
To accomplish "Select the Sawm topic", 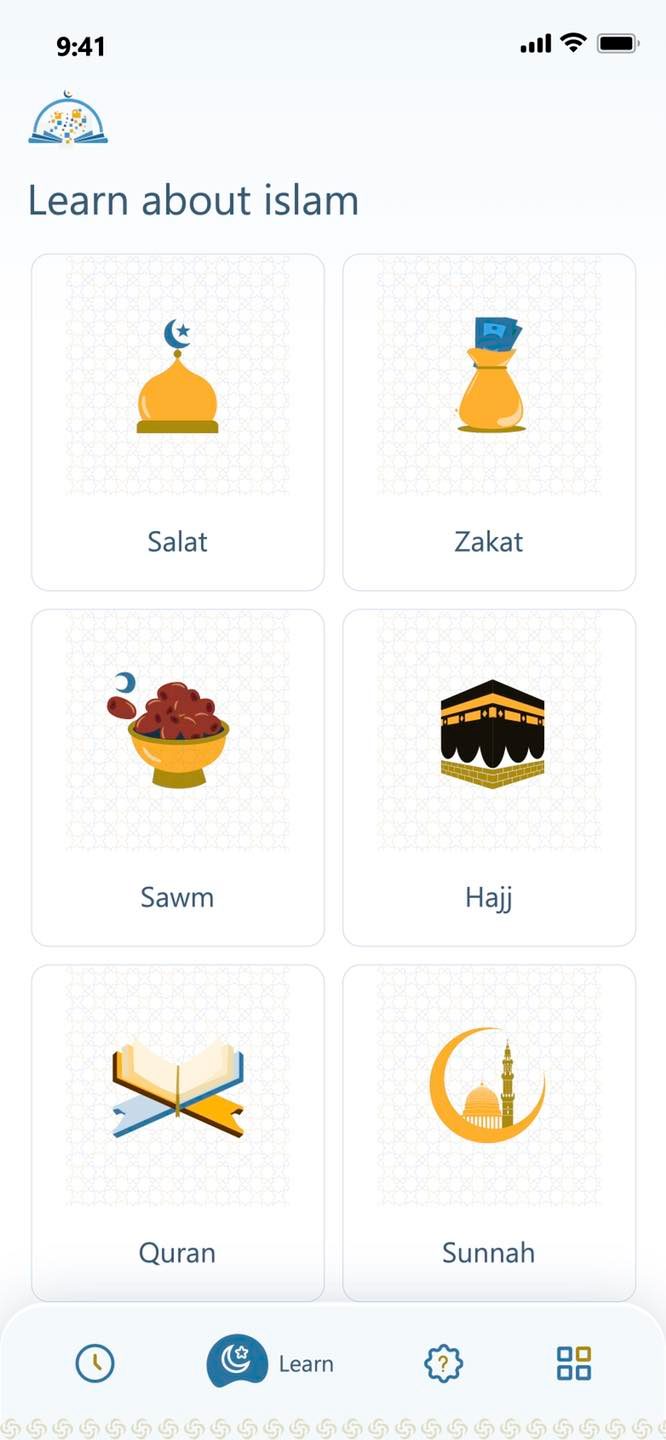I will pyautogui.click(x=178, y=777).
